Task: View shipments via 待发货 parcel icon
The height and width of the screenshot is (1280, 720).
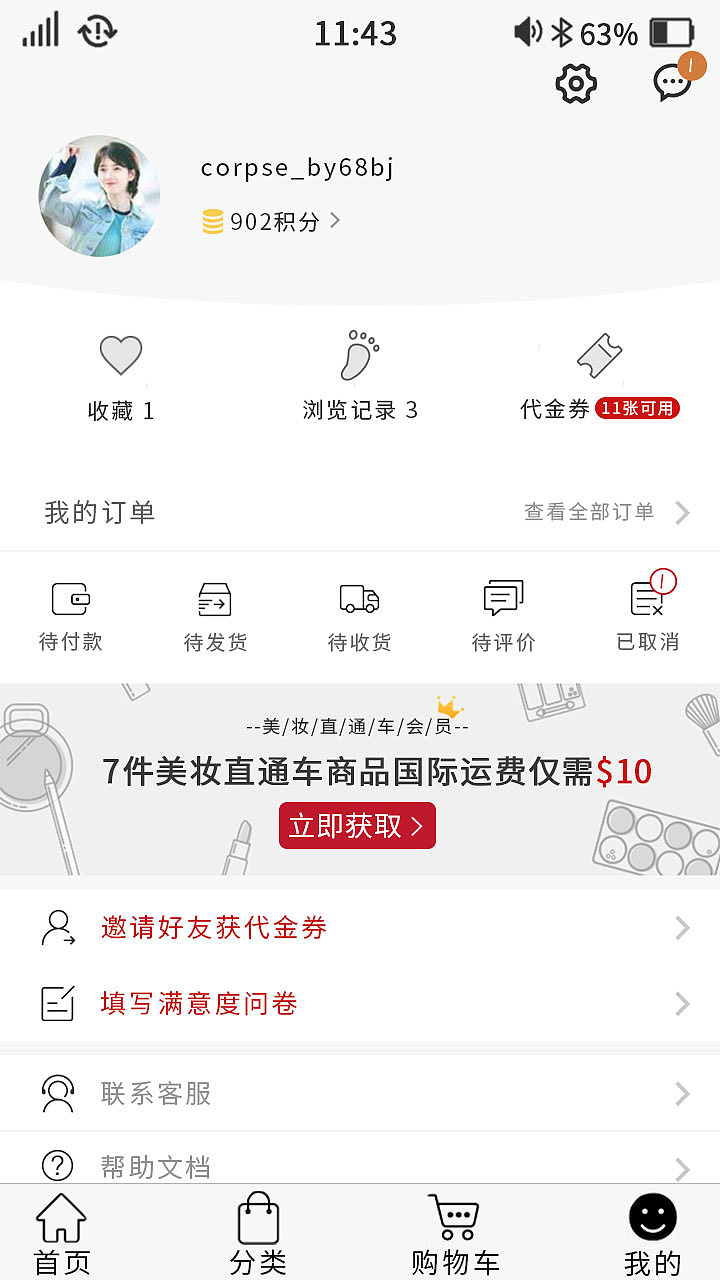Action: [215, 600]
